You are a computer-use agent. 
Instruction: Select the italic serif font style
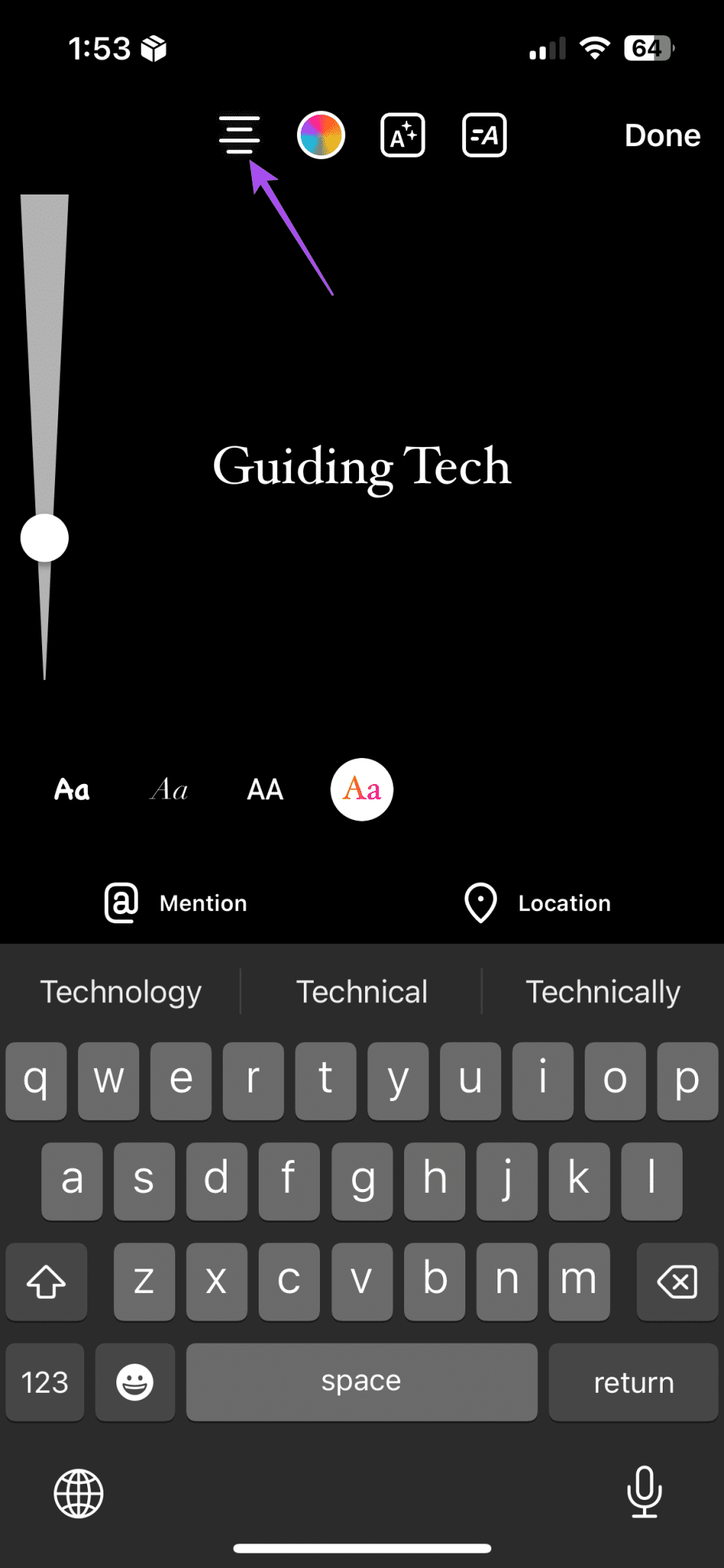pos(168,789)
